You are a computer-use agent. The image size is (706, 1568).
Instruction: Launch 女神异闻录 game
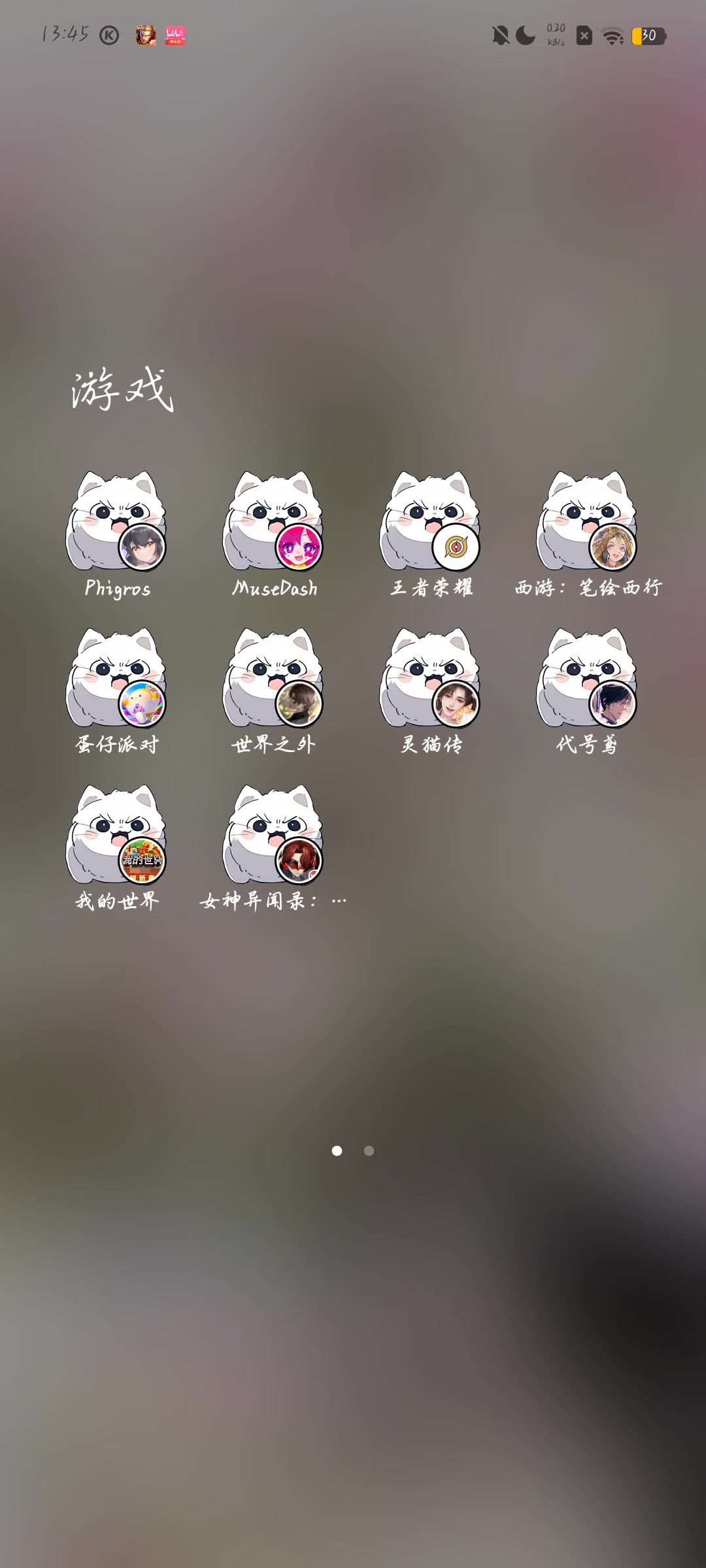[x=273, y=835]
